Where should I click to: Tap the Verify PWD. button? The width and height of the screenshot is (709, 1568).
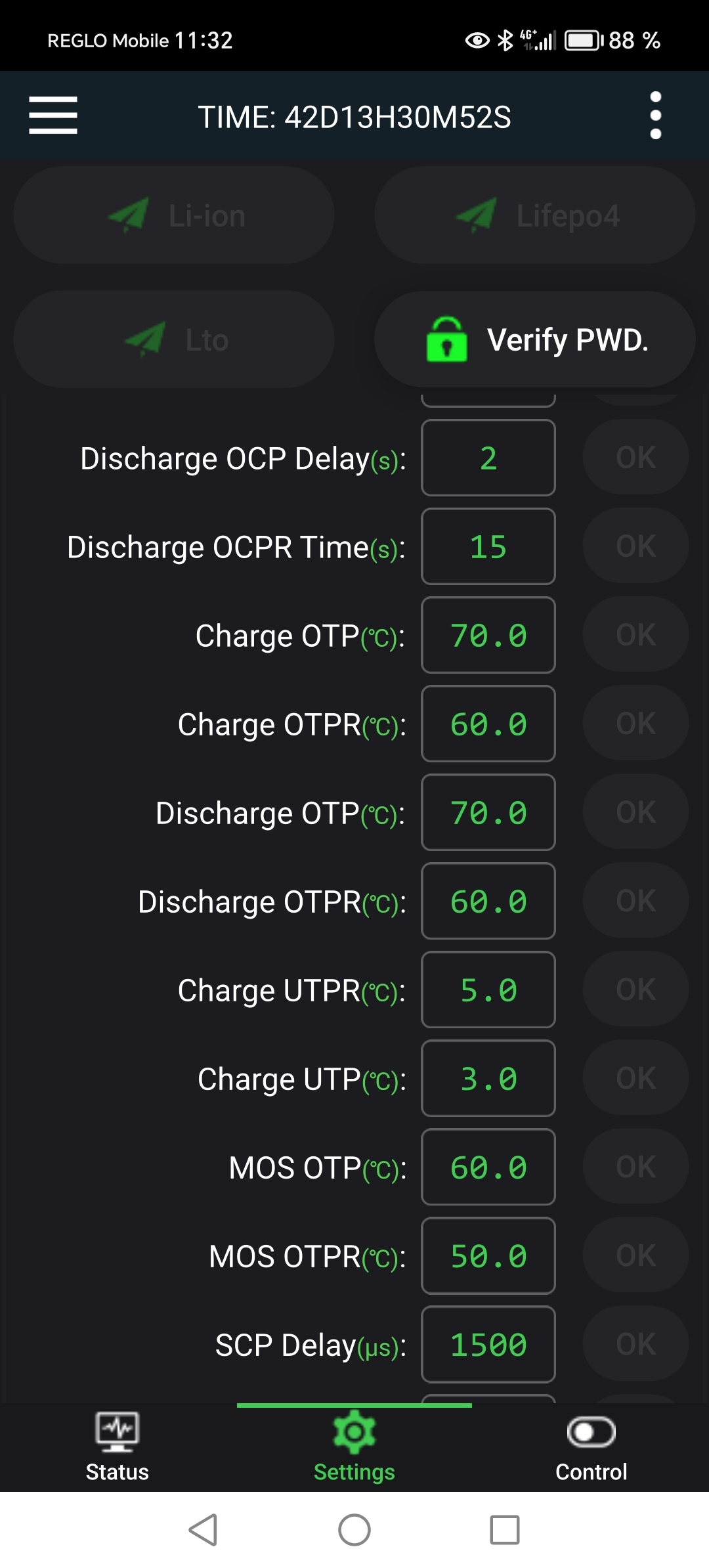(x=534, y=339)
